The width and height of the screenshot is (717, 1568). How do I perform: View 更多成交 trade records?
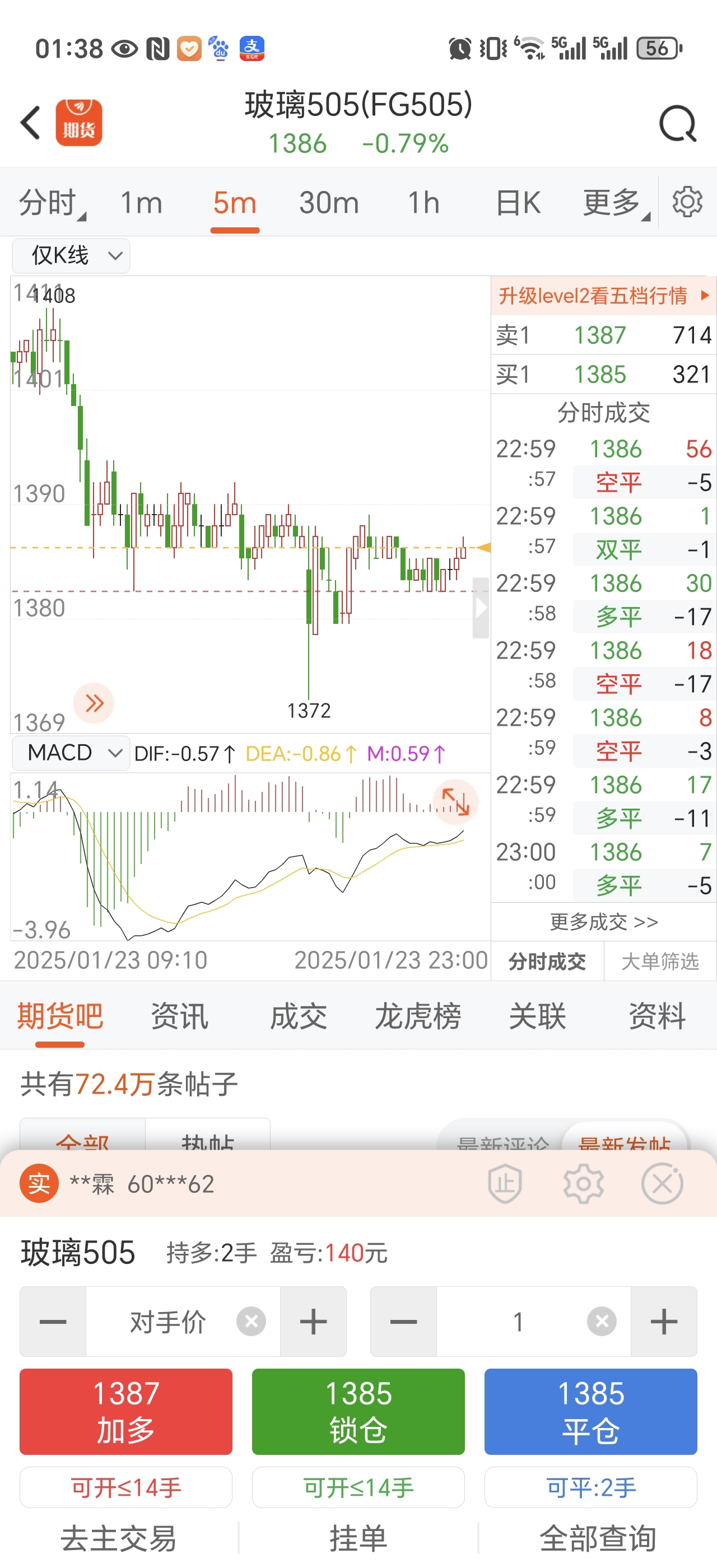click(603, 922)
